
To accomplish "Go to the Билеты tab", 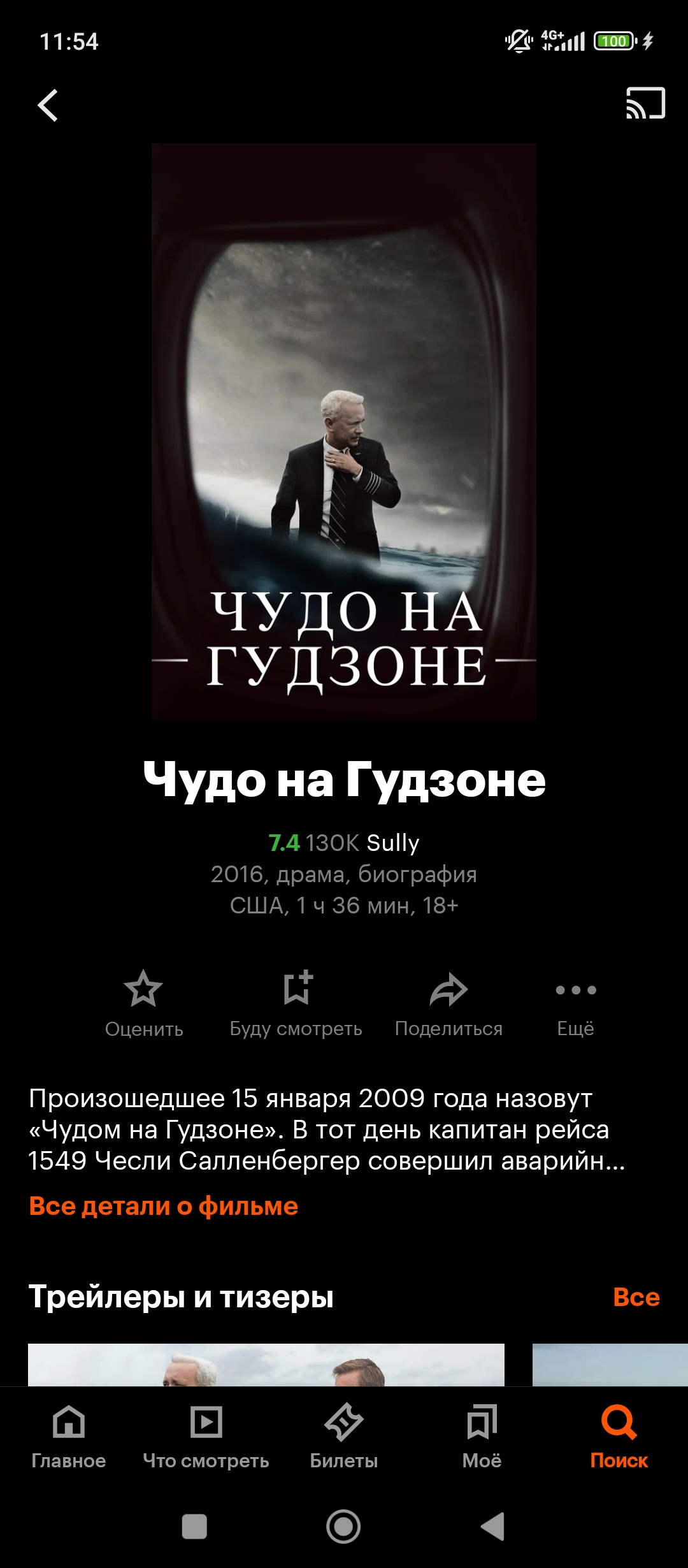I will click(344, 1434).
